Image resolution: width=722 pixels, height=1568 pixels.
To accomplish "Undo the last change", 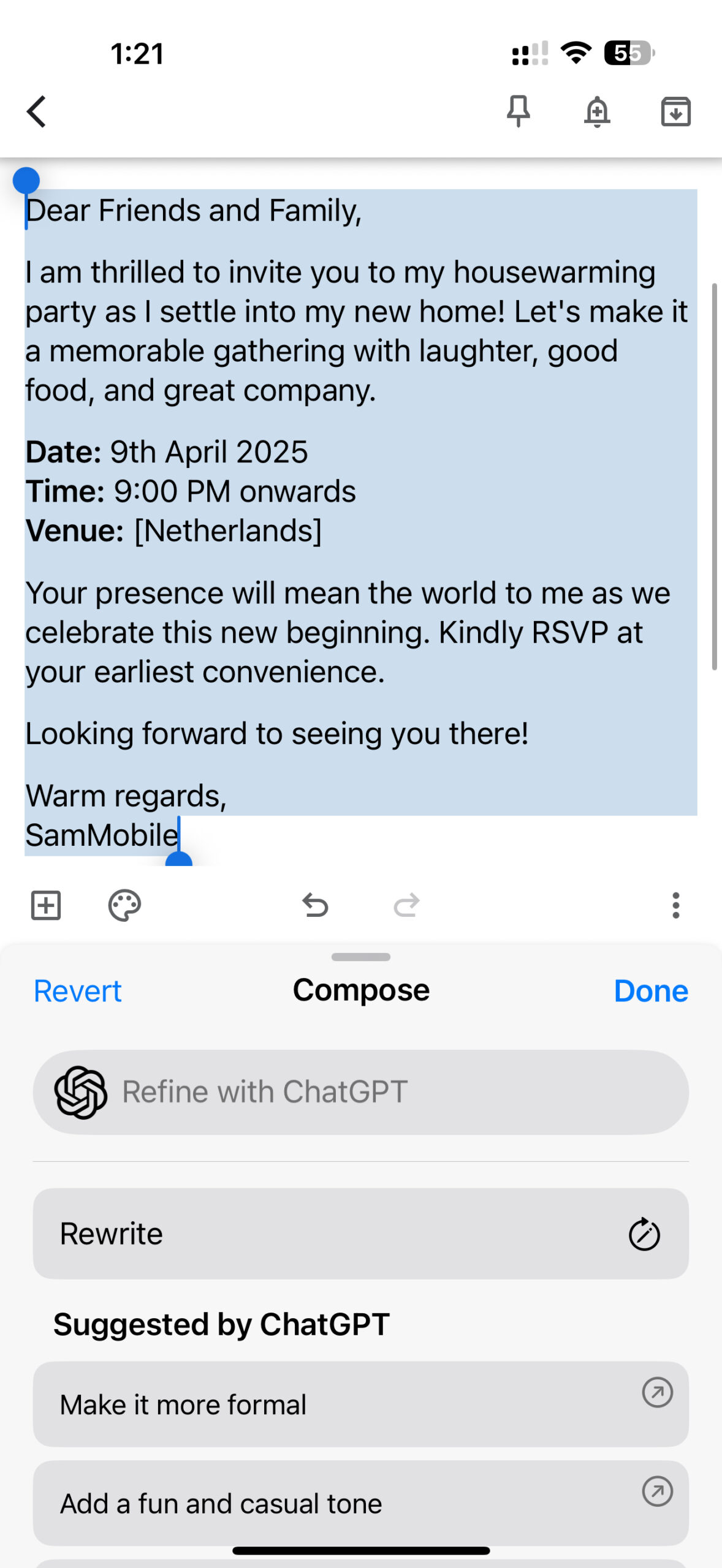I will (315, 905).
